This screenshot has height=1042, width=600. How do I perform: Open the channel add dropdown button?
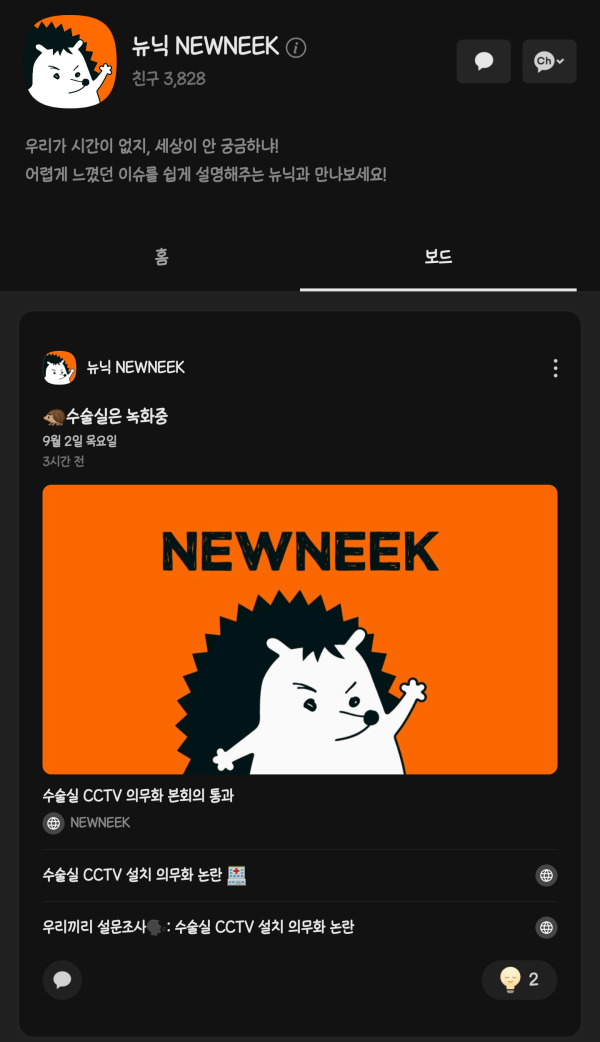549,62
